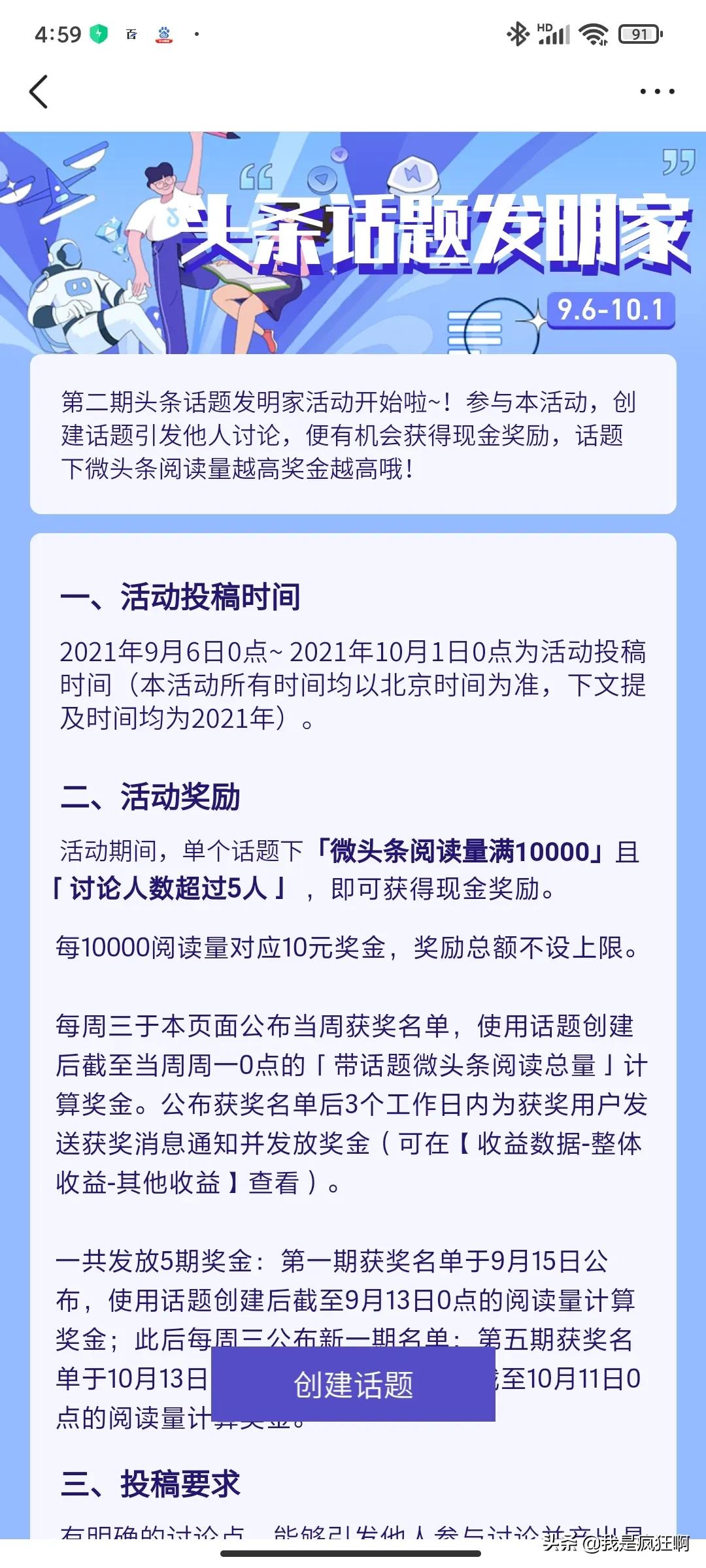Open the three-dot more options menu

pos(656,91)
